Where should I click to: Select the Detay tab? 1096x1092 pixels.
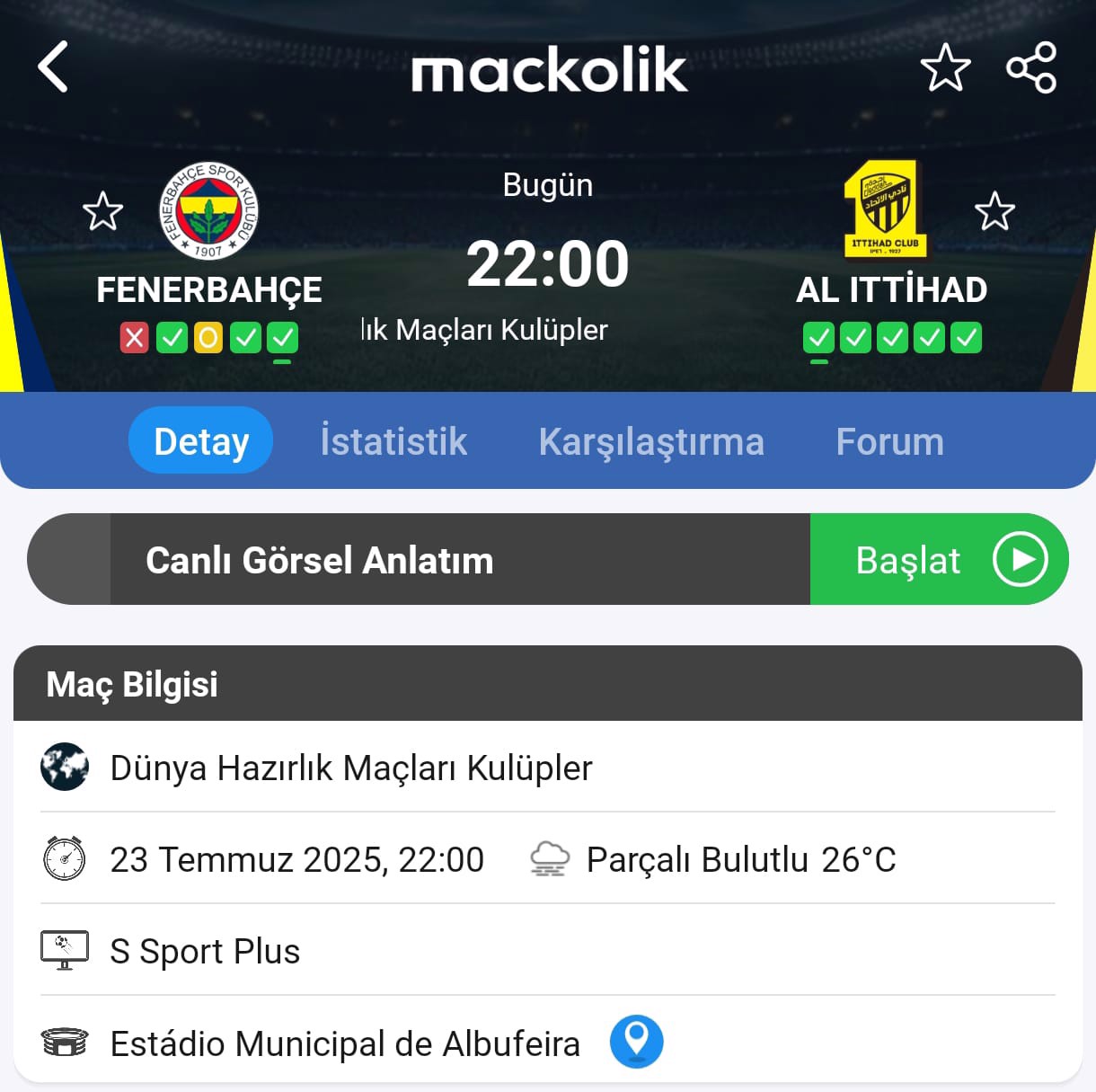pos(200,441)
